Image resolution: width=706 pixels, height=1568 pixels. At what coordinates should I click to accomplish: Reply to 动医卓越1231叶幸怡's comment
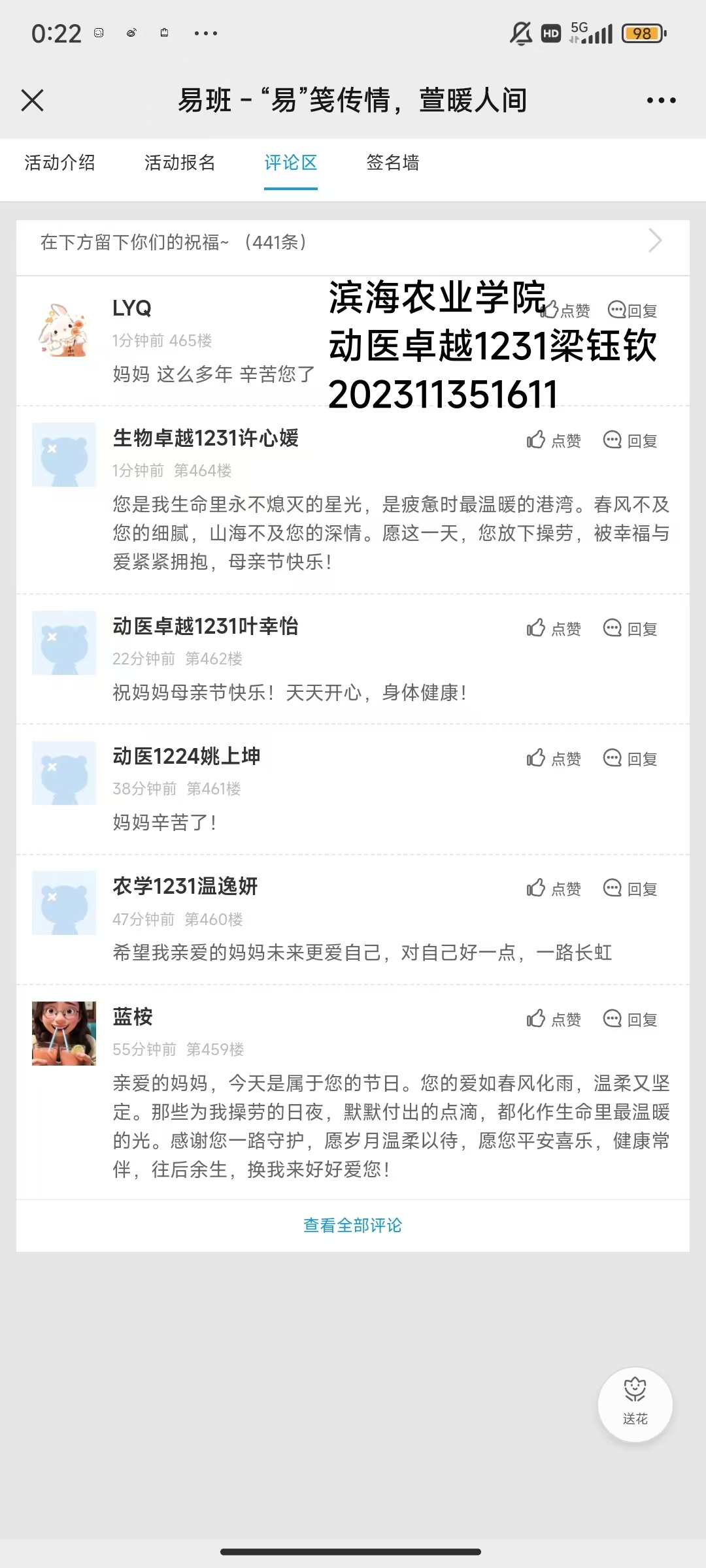630,629
